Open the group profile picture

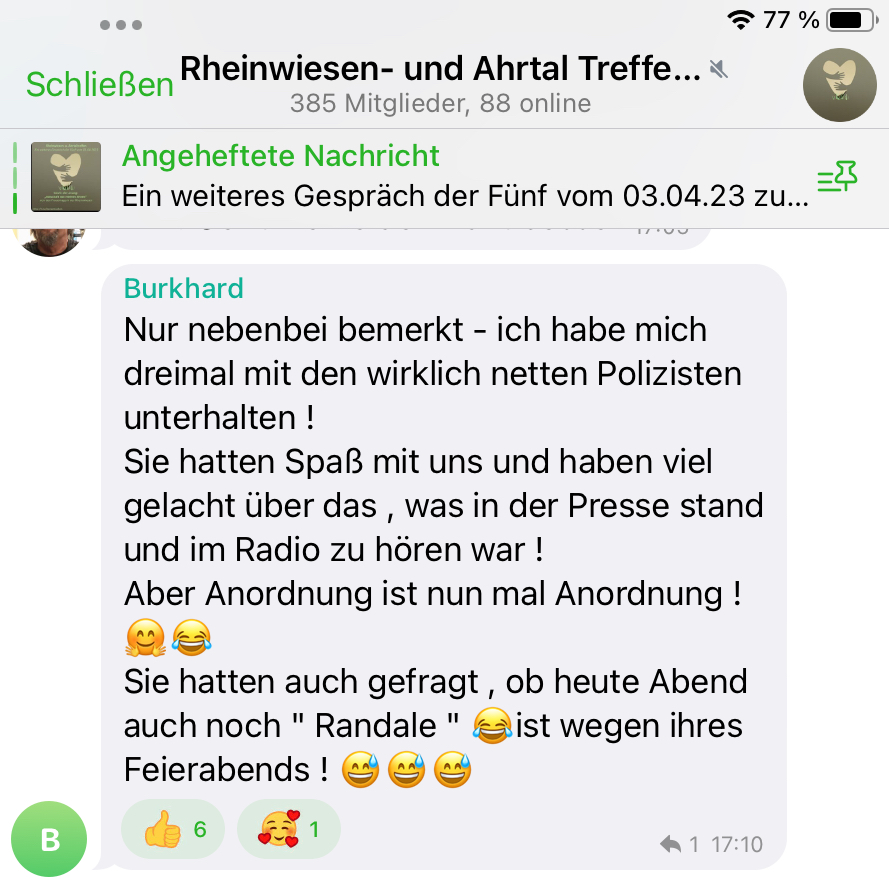(x=839, y=85)
